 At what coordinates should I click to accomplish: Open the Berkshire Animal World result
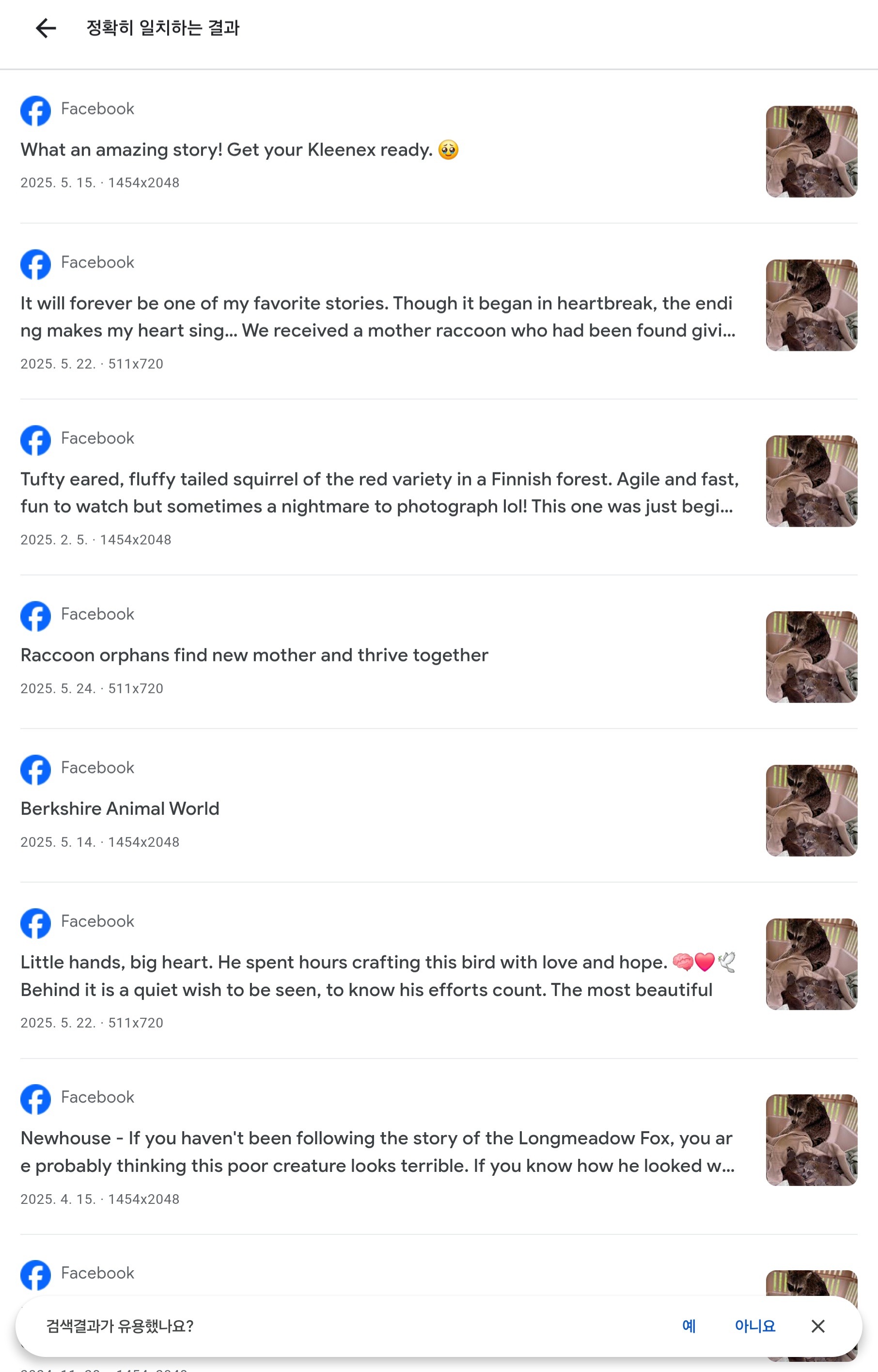(x=120, y=809)
